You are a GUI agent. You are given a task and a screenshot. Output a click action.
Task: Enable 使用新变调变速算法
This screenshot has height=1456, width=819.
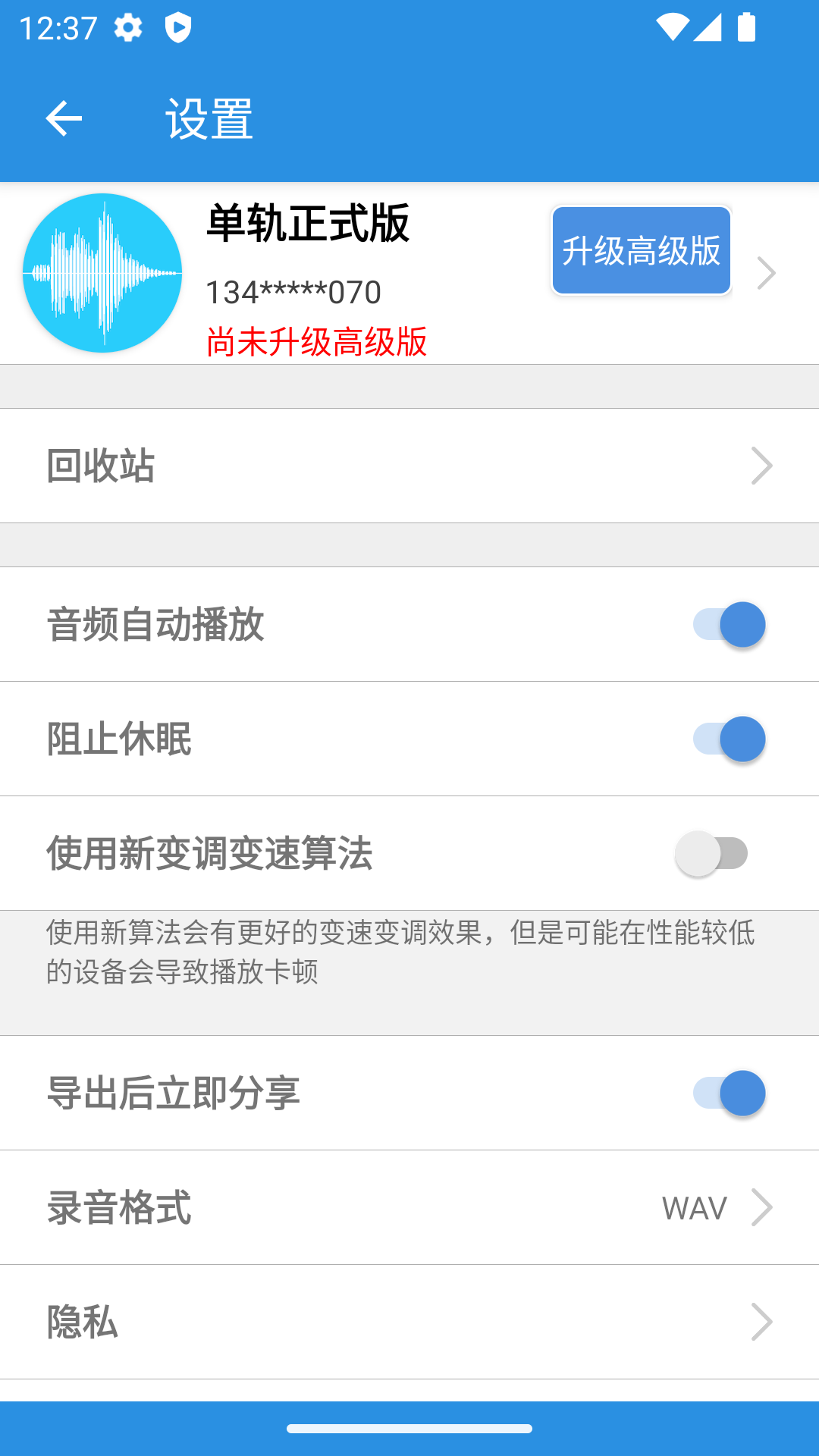[711, 852]
